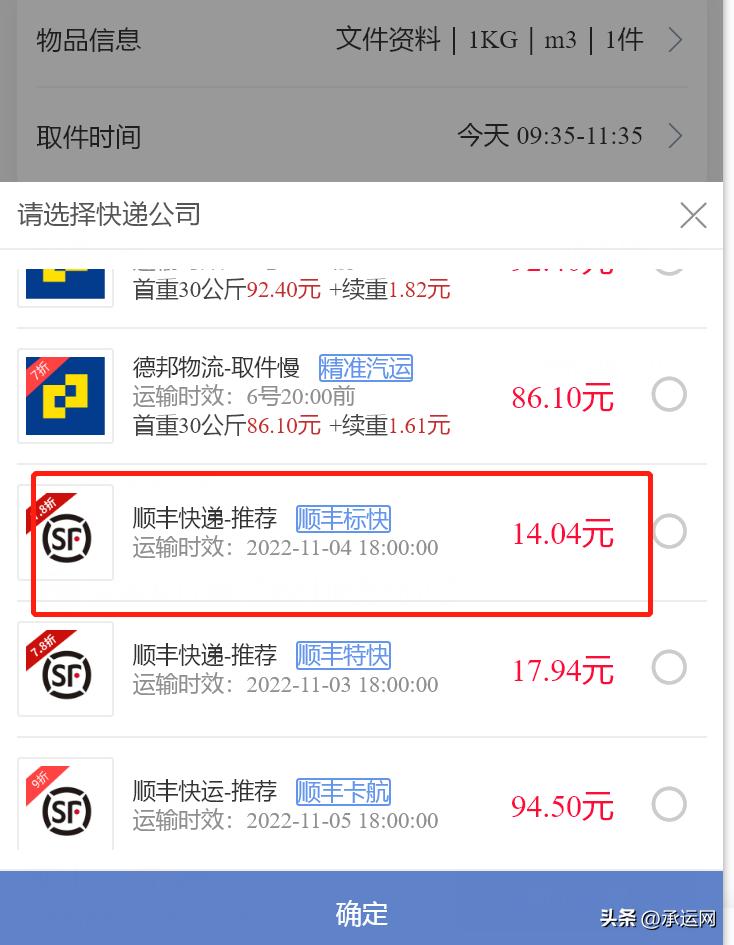The width and height of the screenshot is (734, 945).
Task: Open the 精准汽运 tag on Deppon option
Action: [x=365, y=369]
